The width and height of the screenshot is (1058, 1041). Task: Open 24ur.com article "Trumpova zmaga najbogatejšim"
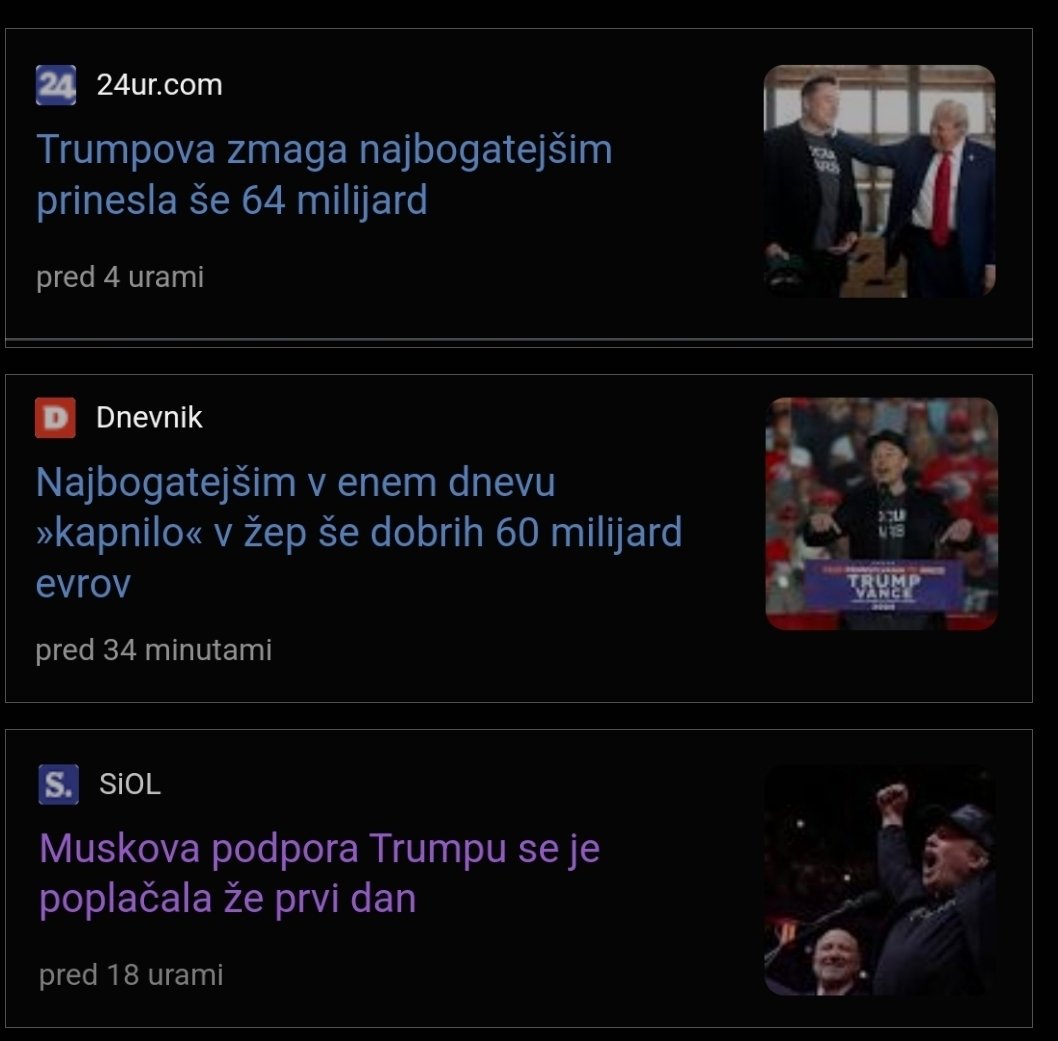point(324,175)
